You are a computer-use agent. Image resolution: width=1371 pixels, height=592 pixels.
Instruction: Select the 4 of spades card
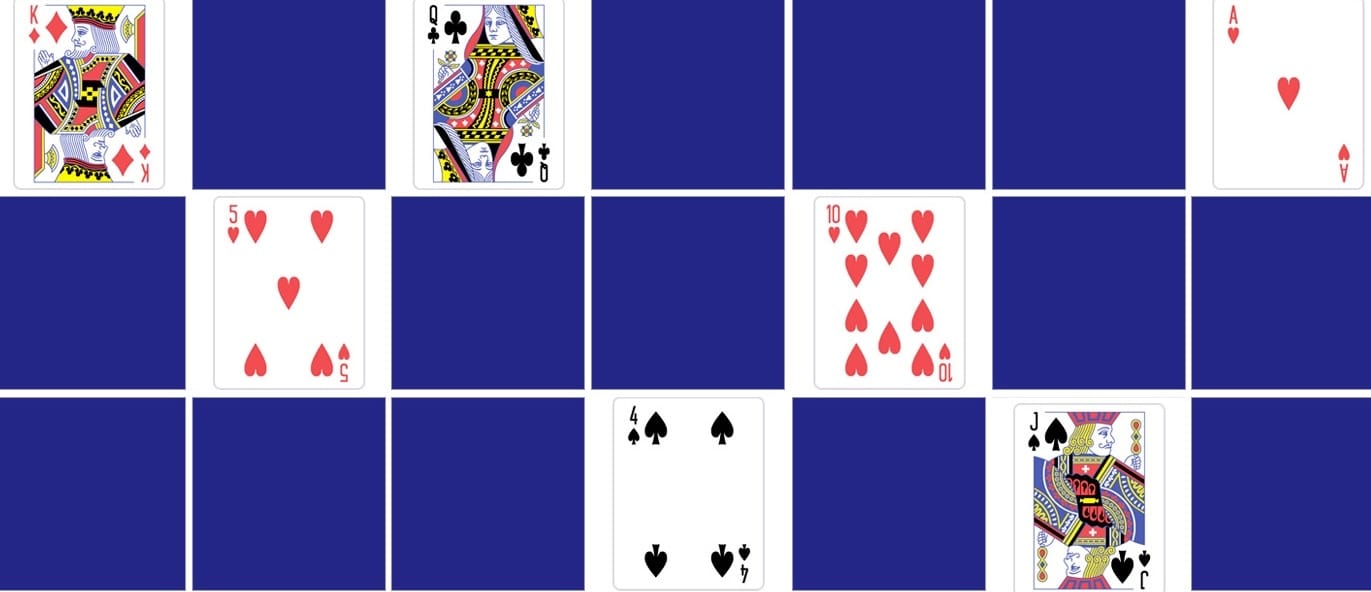point(688,493)
